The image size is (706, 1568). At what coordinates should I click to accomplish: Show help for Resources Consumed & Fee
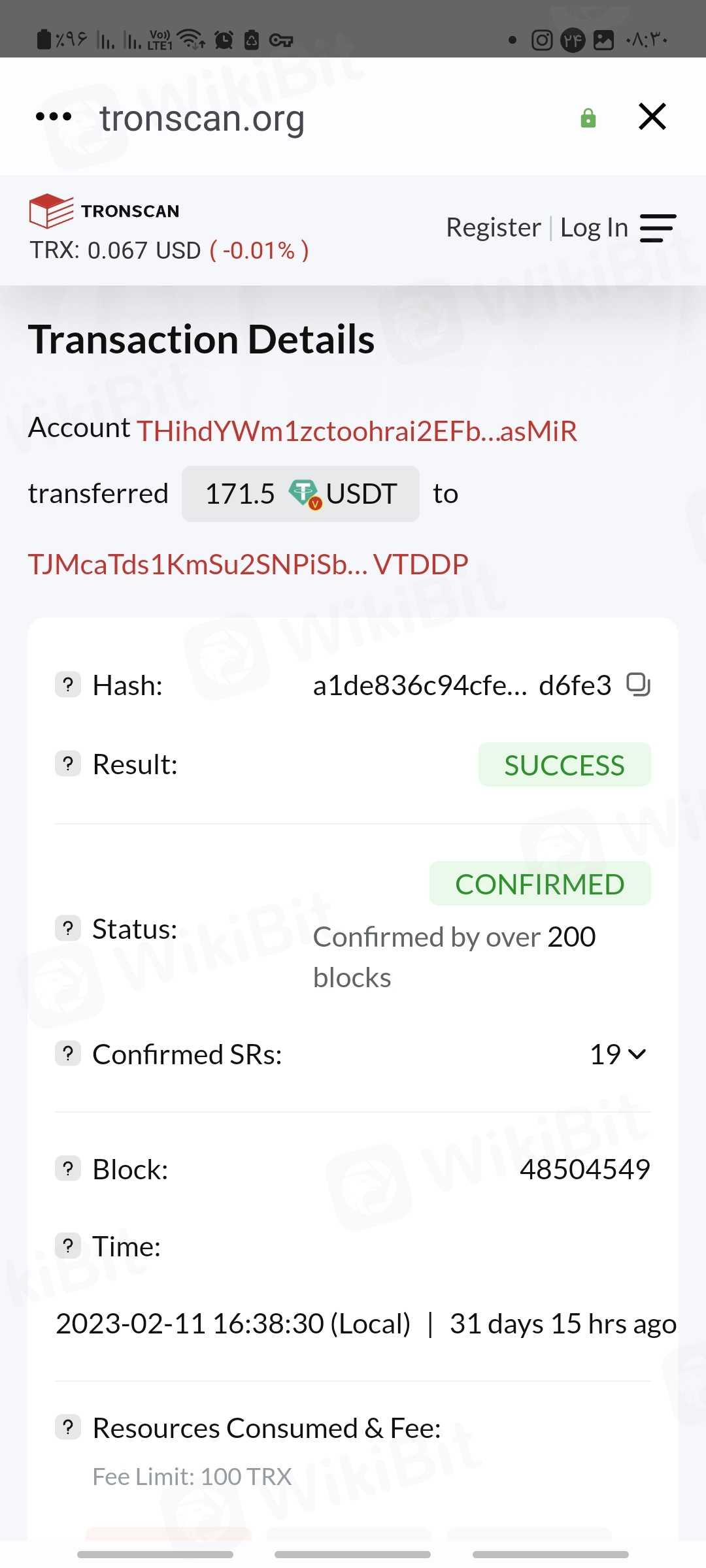pyautogui.click(x=68, y=1428)
